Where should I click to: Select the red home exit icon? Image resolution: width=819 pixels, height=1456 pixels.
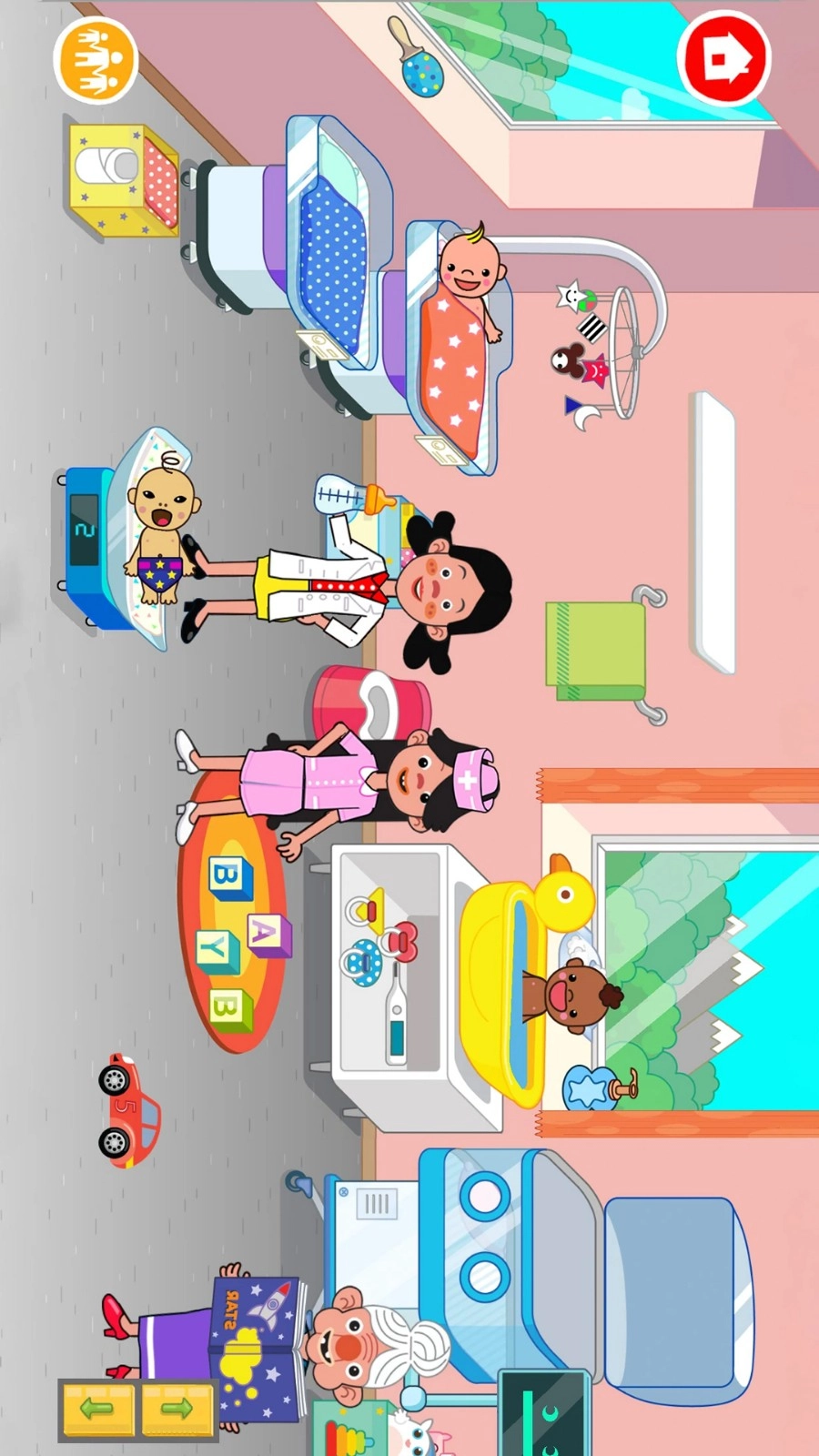[723, 57]
